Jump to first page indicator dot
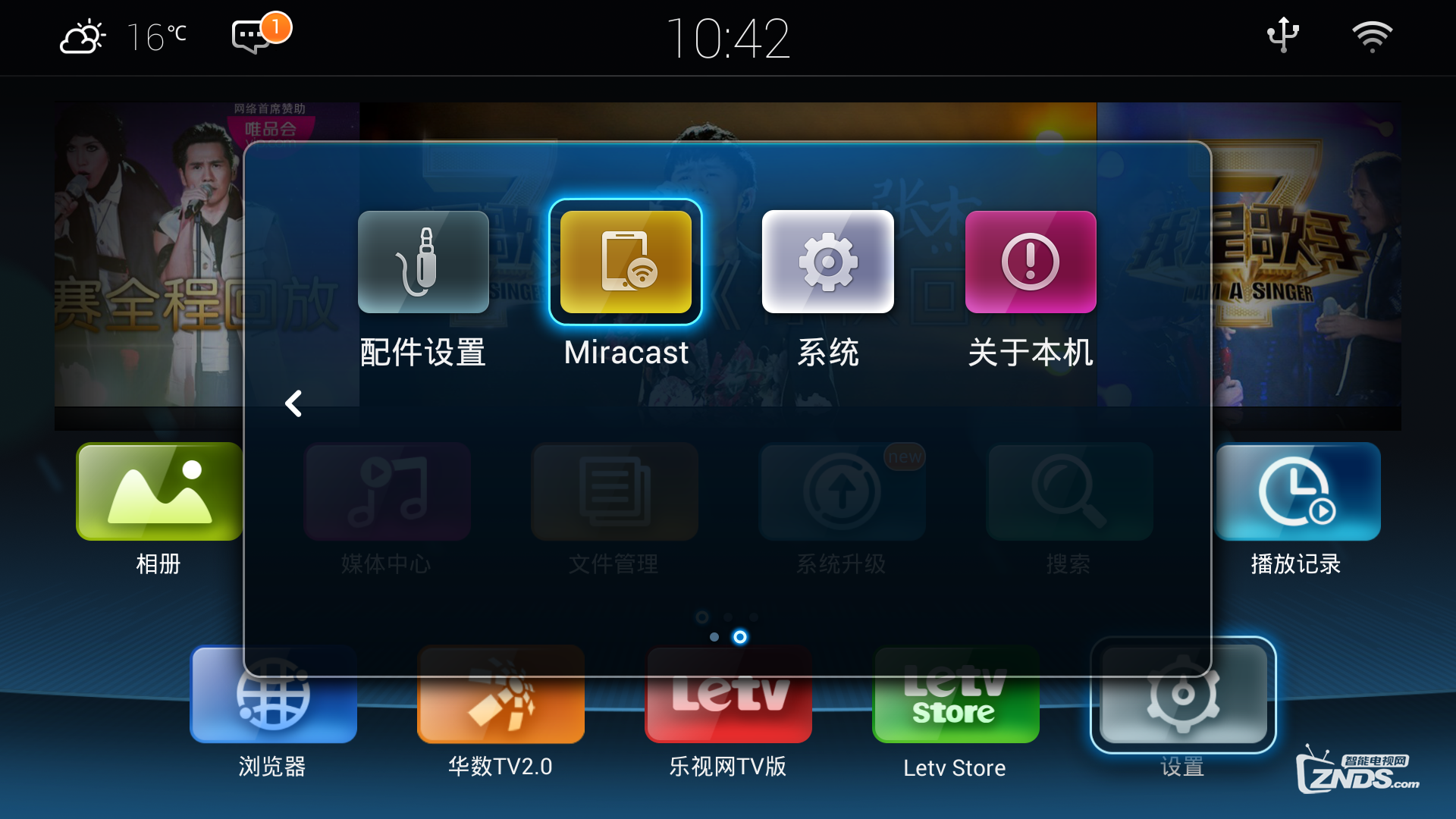 point(714,637)
